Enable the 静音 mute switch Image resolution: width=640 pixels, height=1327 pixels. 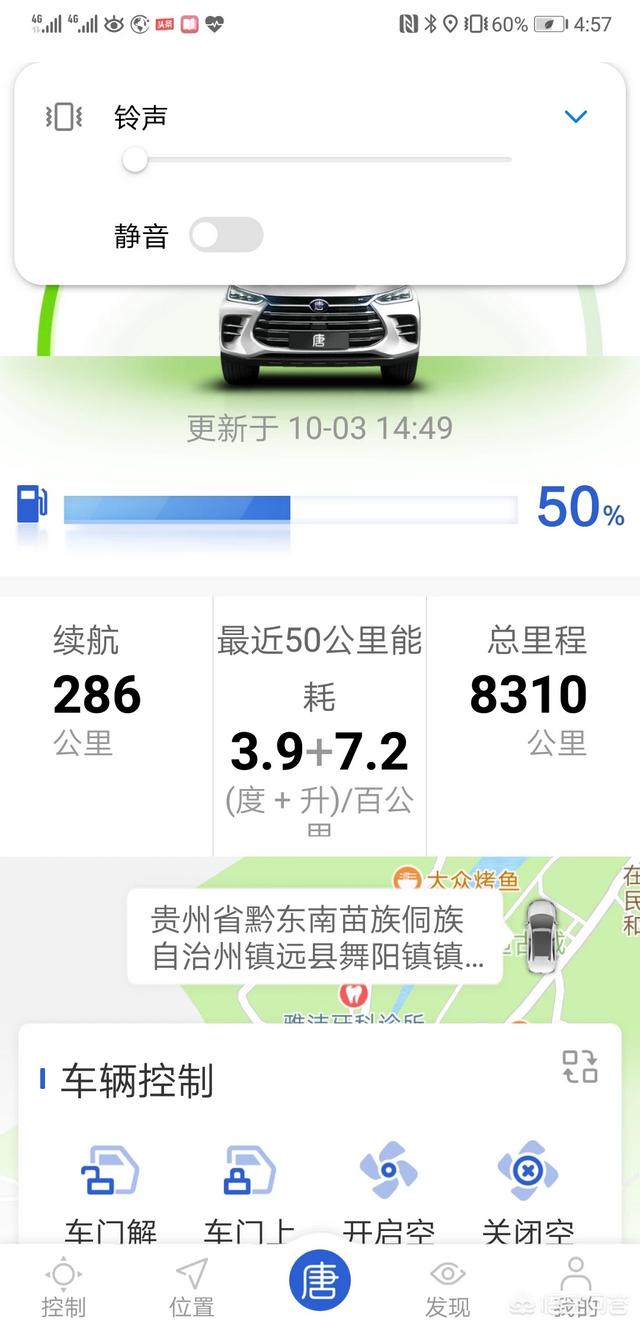click(226, 236)
